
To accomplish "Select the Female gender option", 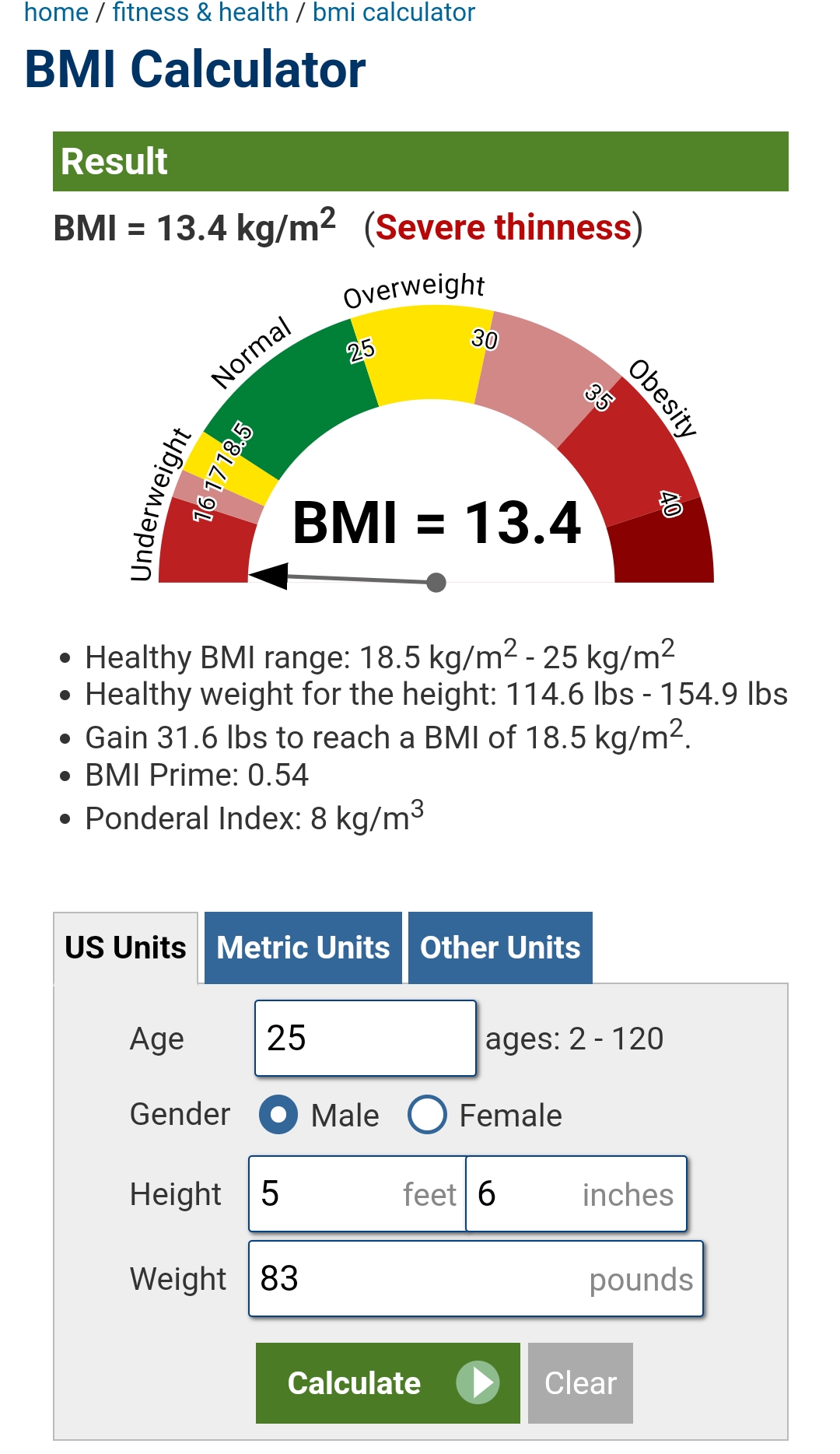I will [427, 1115].
